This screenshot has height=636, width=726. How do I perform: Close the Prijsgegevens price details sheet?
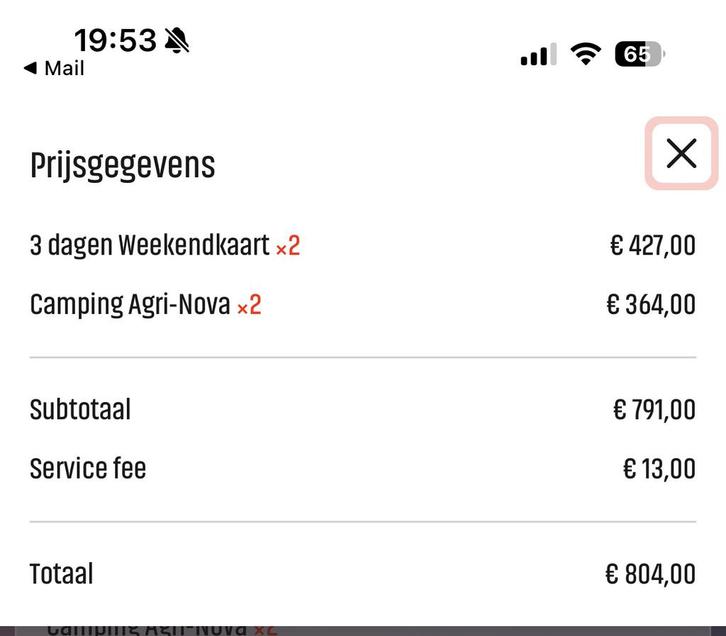click(x=681, y=153)
